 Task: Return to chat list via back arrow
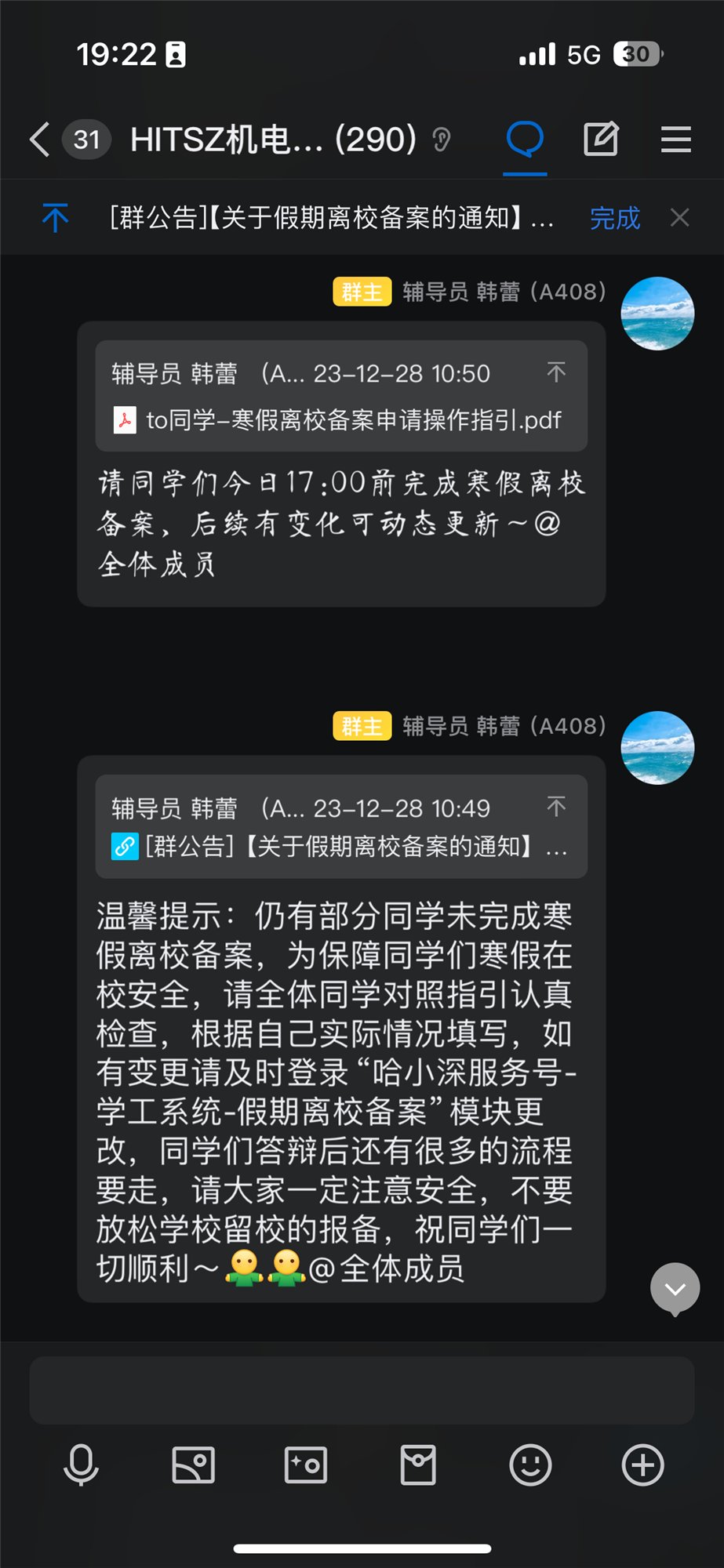tap(38, 138)
